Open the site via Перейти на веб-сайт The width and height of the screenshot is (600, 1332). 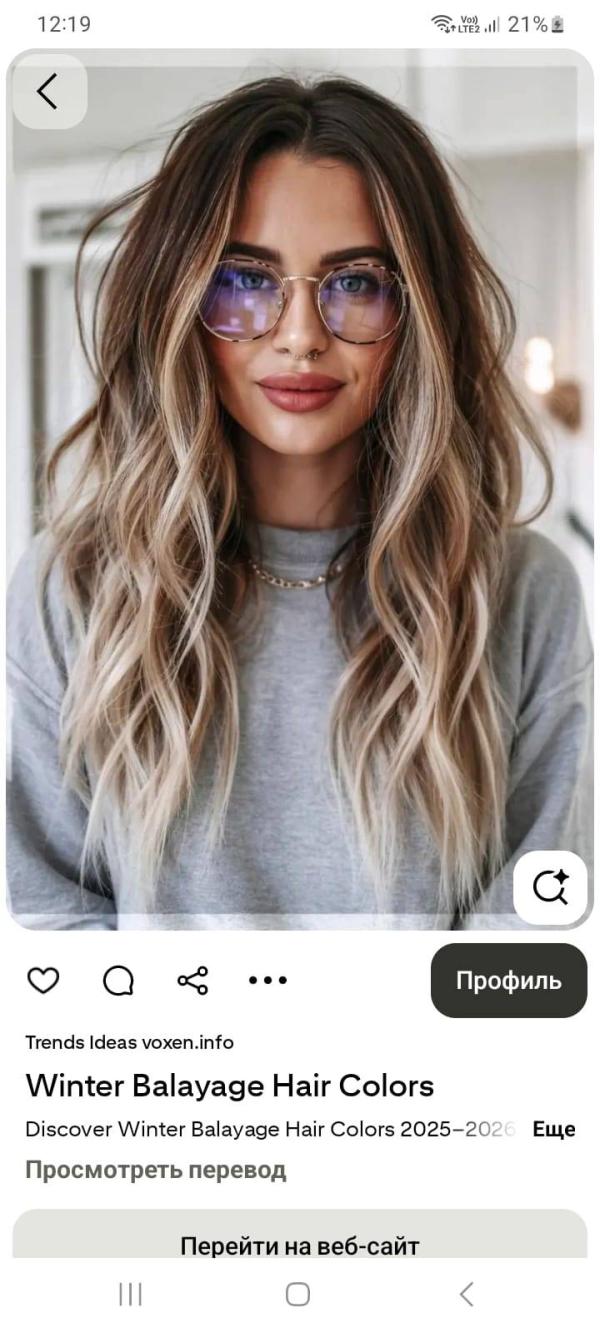coord(299,1245)
